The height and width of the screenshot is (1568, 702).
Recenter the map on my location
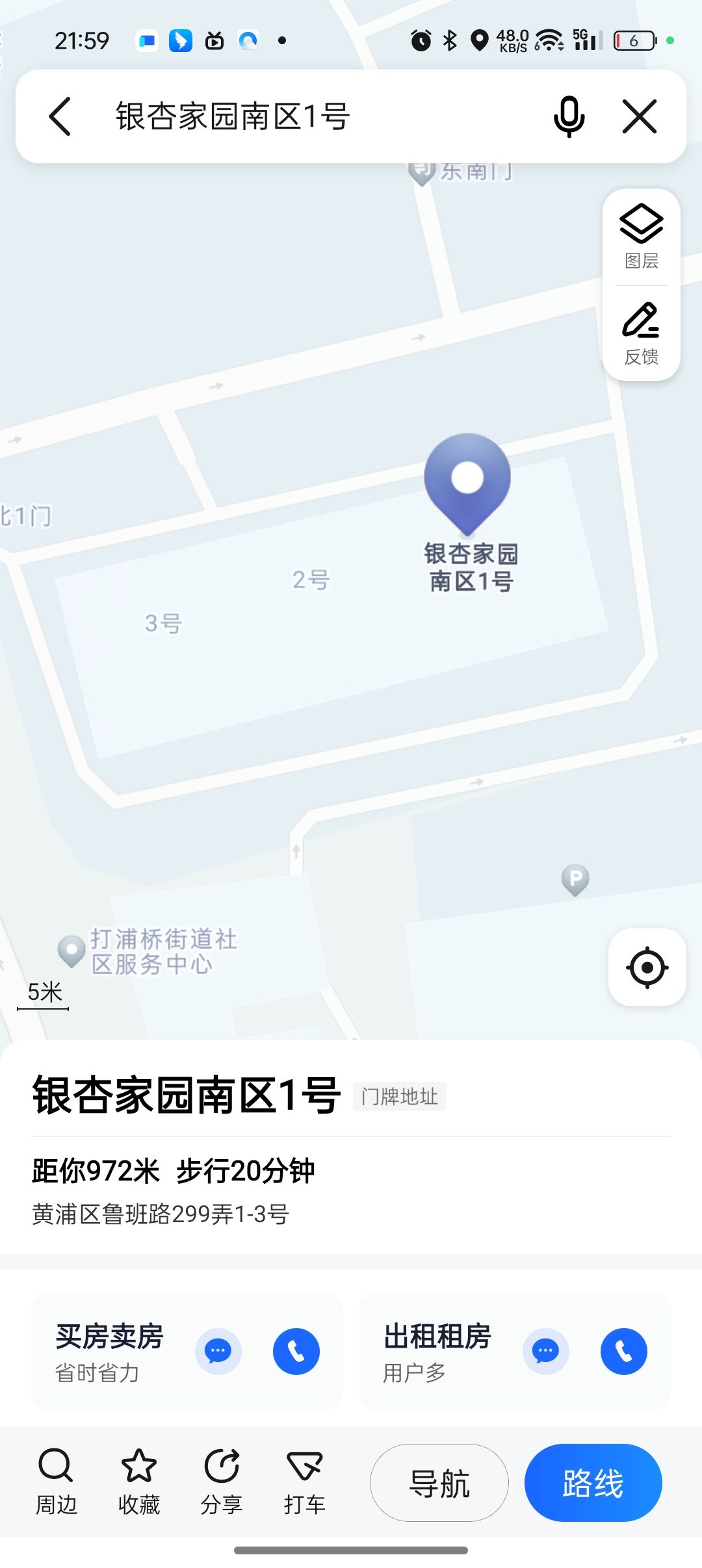pos(647,967)
